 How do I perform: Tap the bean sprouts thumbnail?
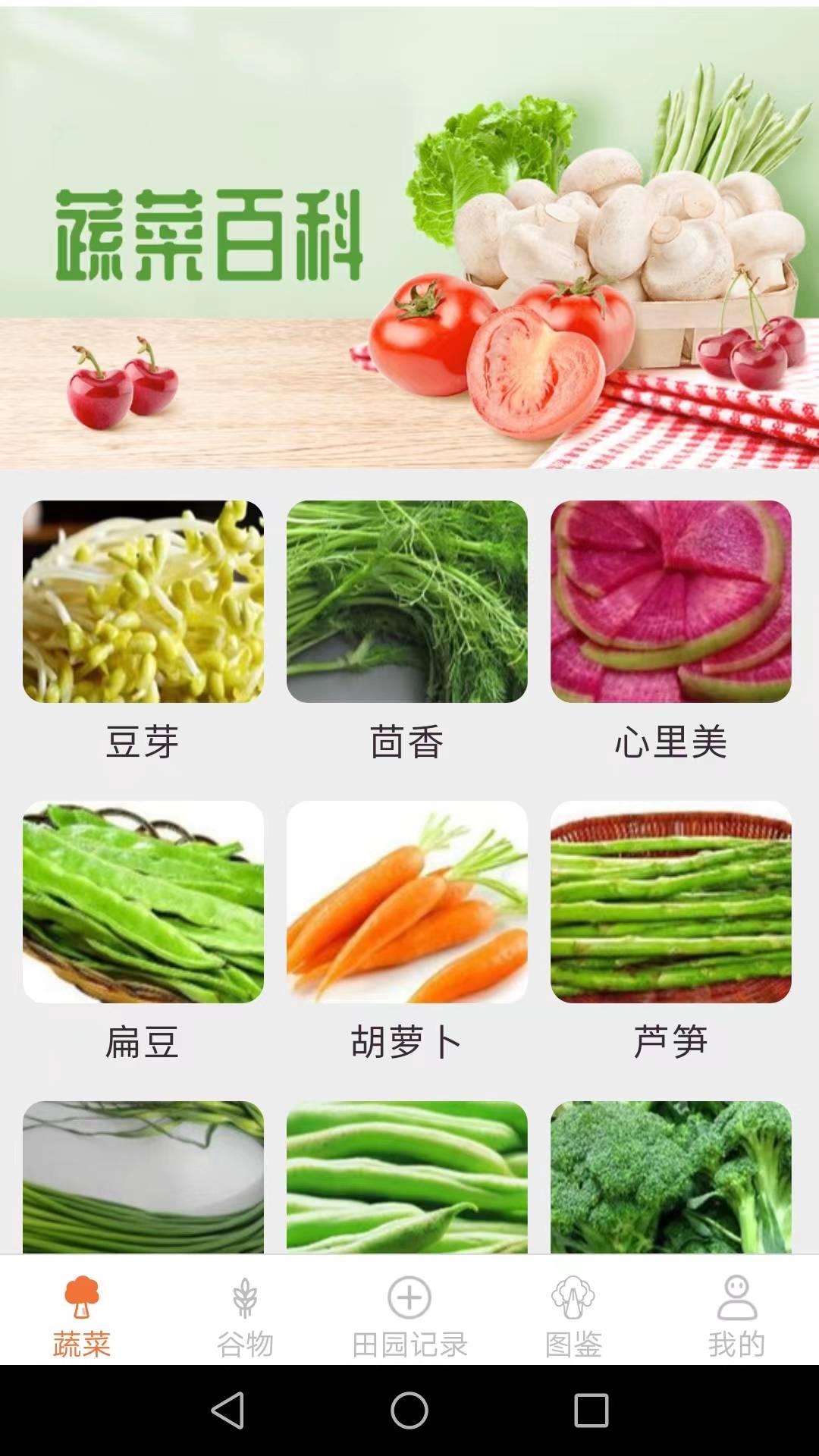click(143, 604)
